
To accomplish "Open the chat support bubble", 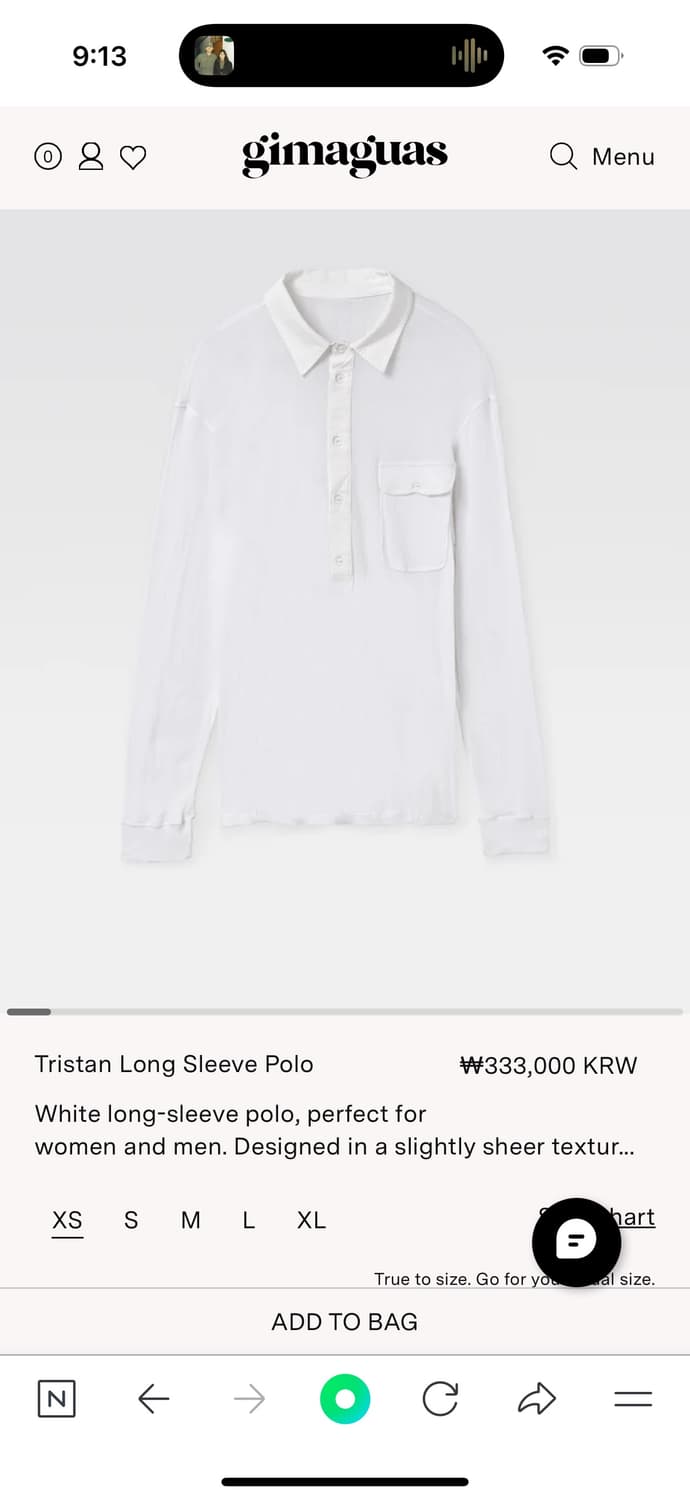I will (x=576, y=1242).
